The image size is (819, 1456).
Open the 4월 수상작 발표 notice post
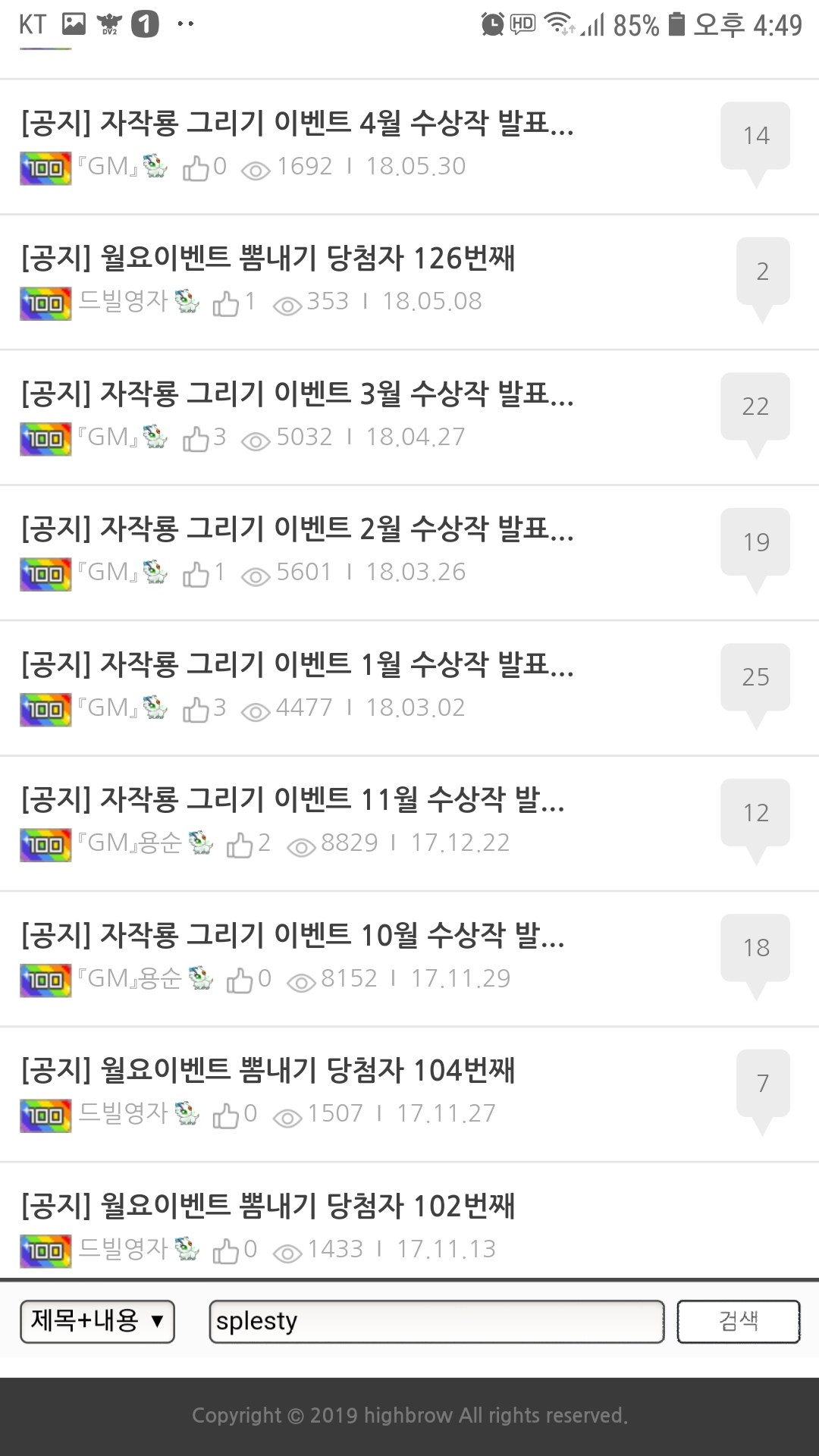coord(297,123)
